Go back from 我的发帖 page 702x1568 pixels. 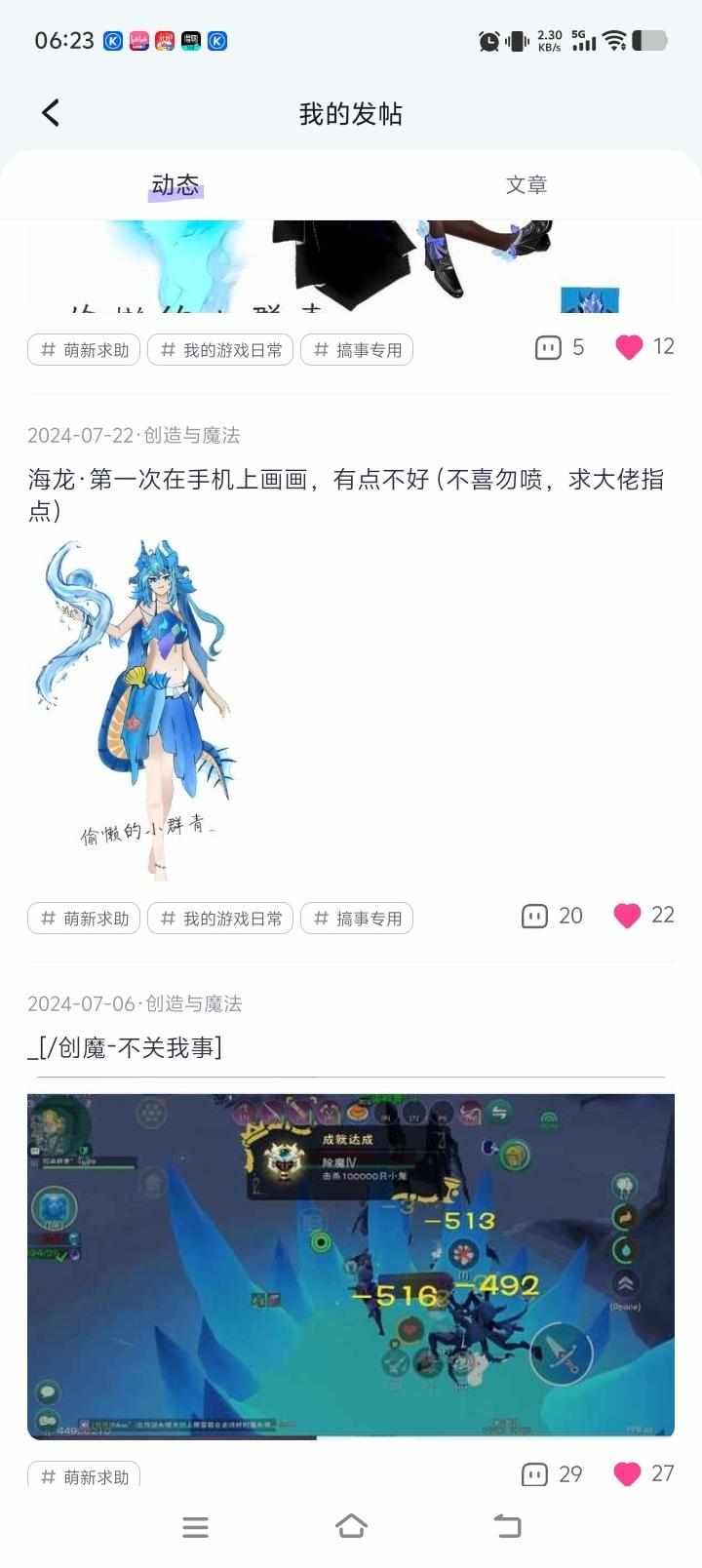click(x=52, y=113)
